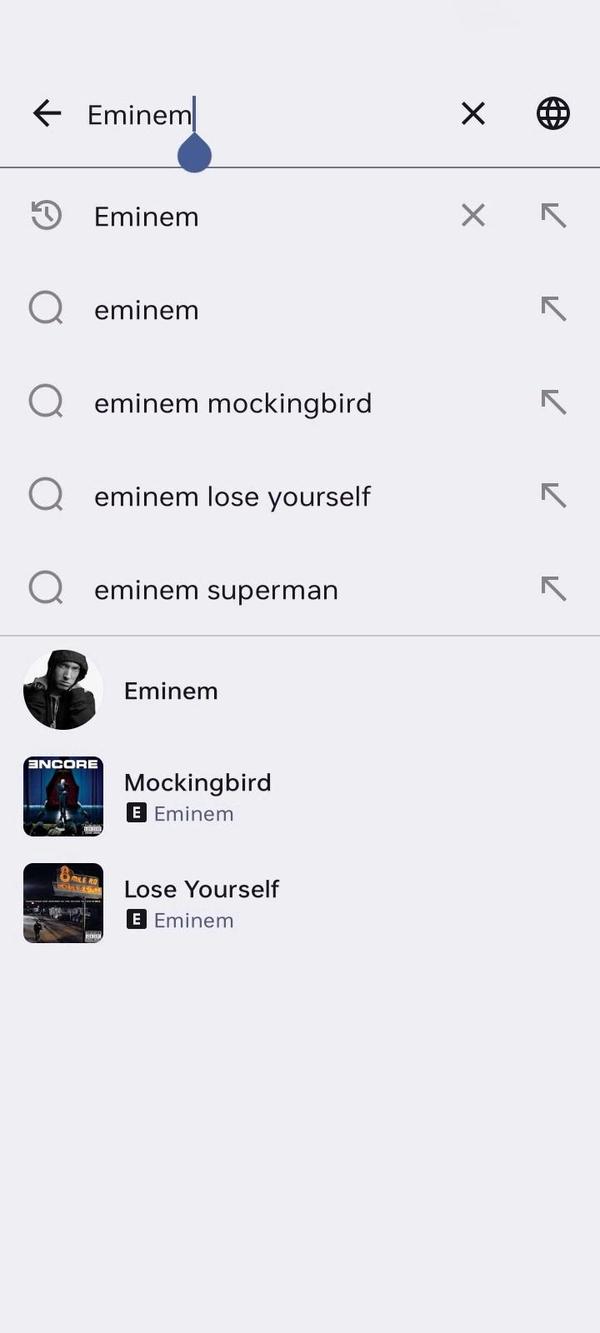
Task: Insert "eminem lose yourself" via its arrow
Action: coord(553,495)
